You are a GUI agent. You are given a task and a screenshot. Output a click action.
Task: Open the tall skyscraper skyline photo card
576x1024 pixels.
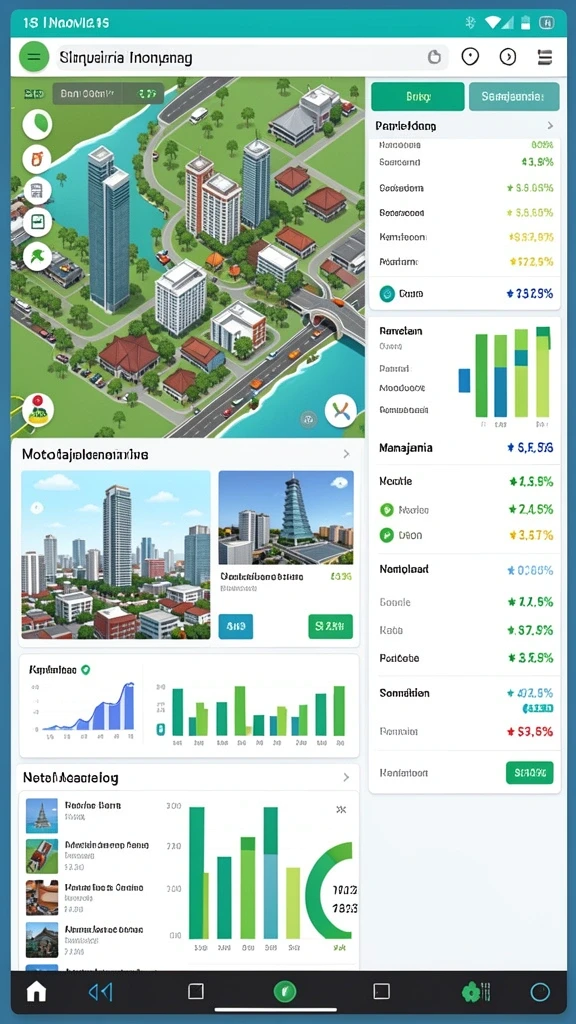pyautogui.click(x=116, y=554)
